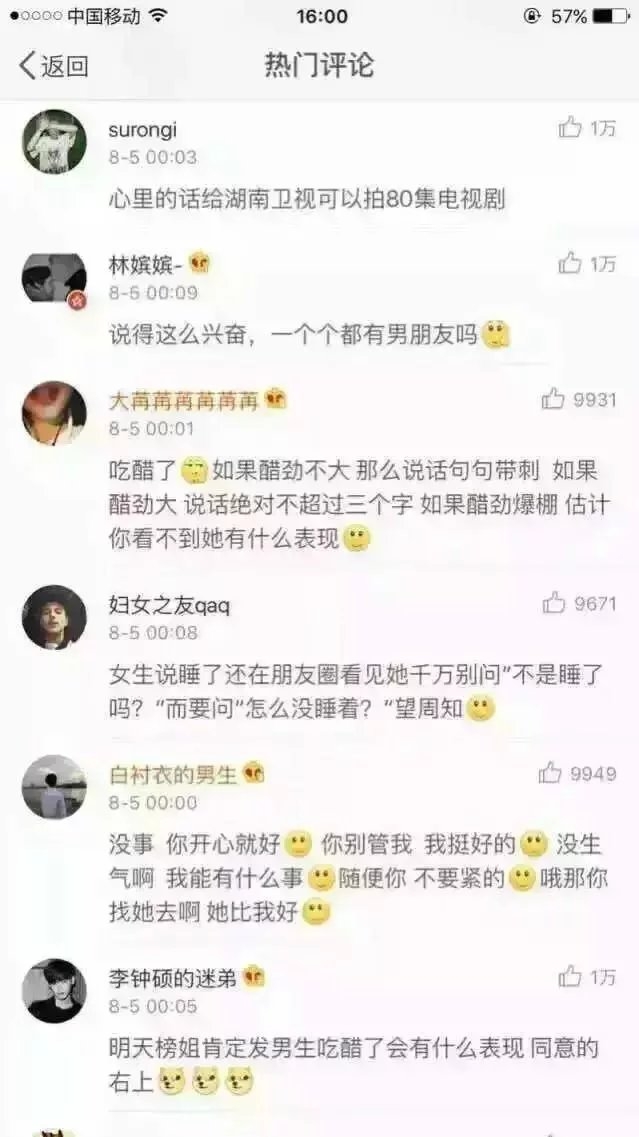Open 妇女之友qaq's comment about 朋友圈

(x=355, y=692)
